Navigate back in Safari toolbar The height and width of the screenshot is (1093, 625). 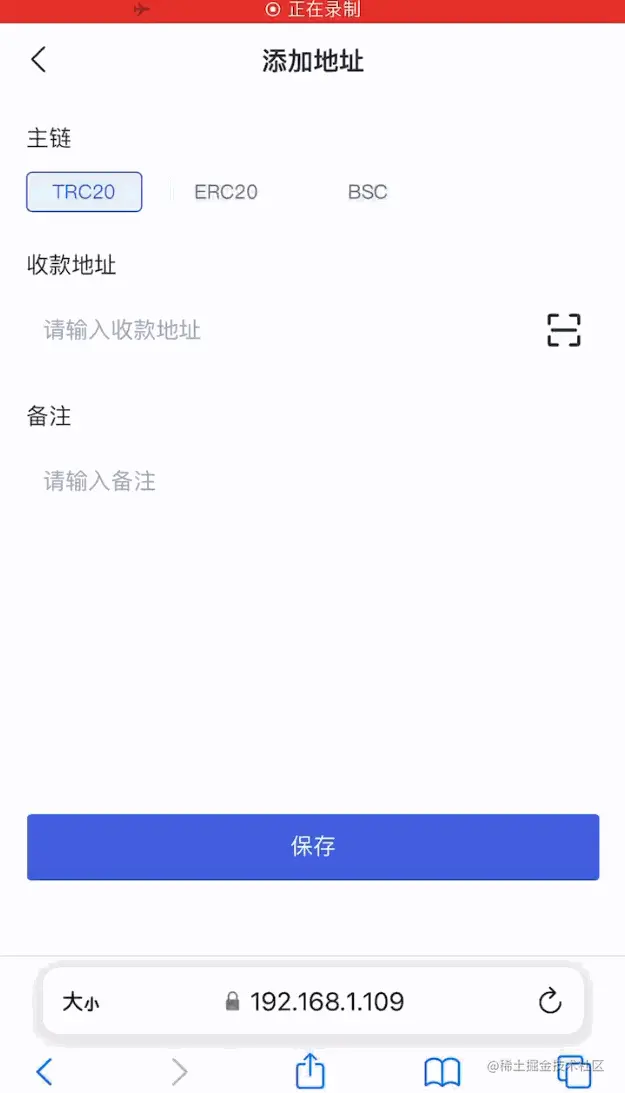(x=44, y=1072)
